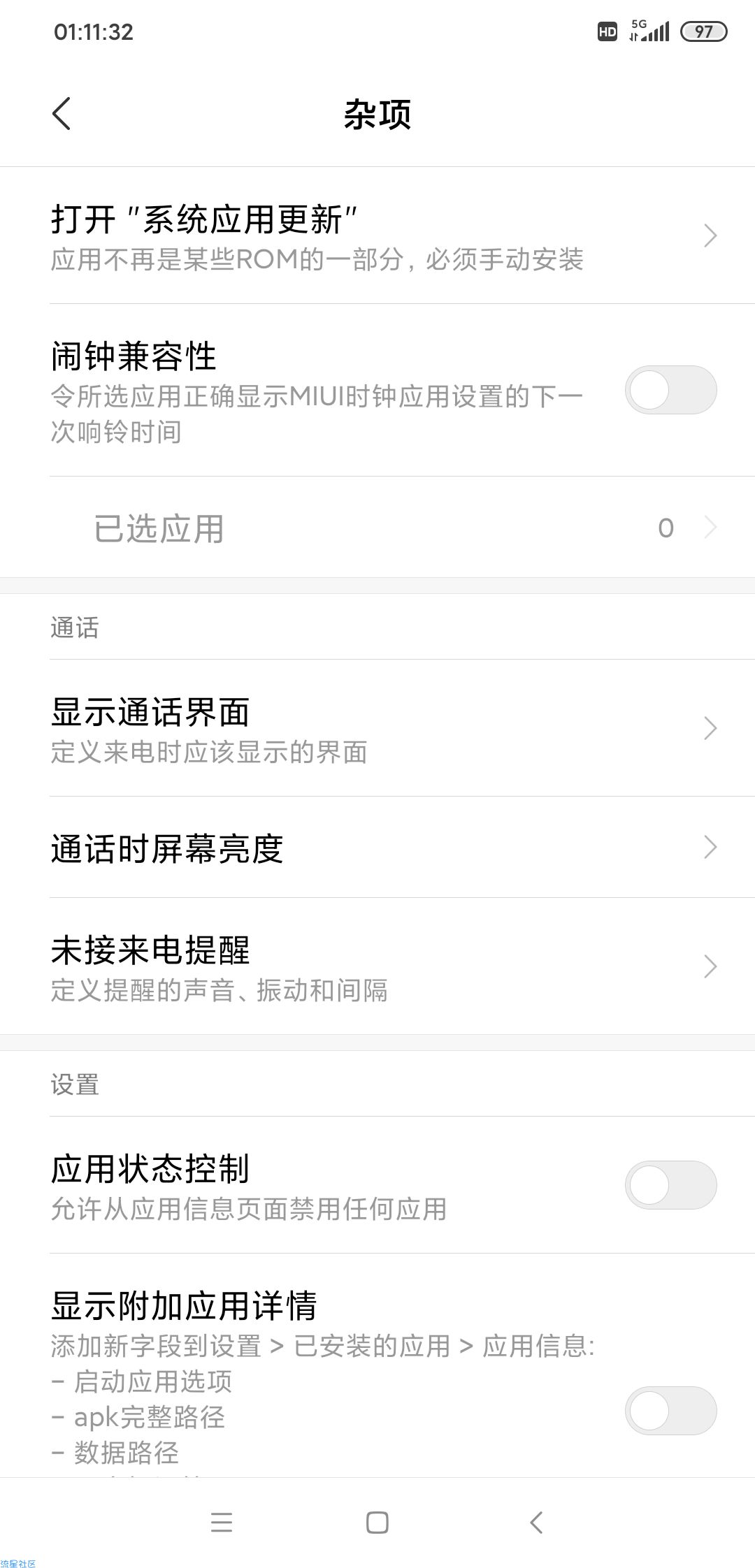Open 未接来电提醒 settings
Screen dimensions: 755x1568
[377, 966]
